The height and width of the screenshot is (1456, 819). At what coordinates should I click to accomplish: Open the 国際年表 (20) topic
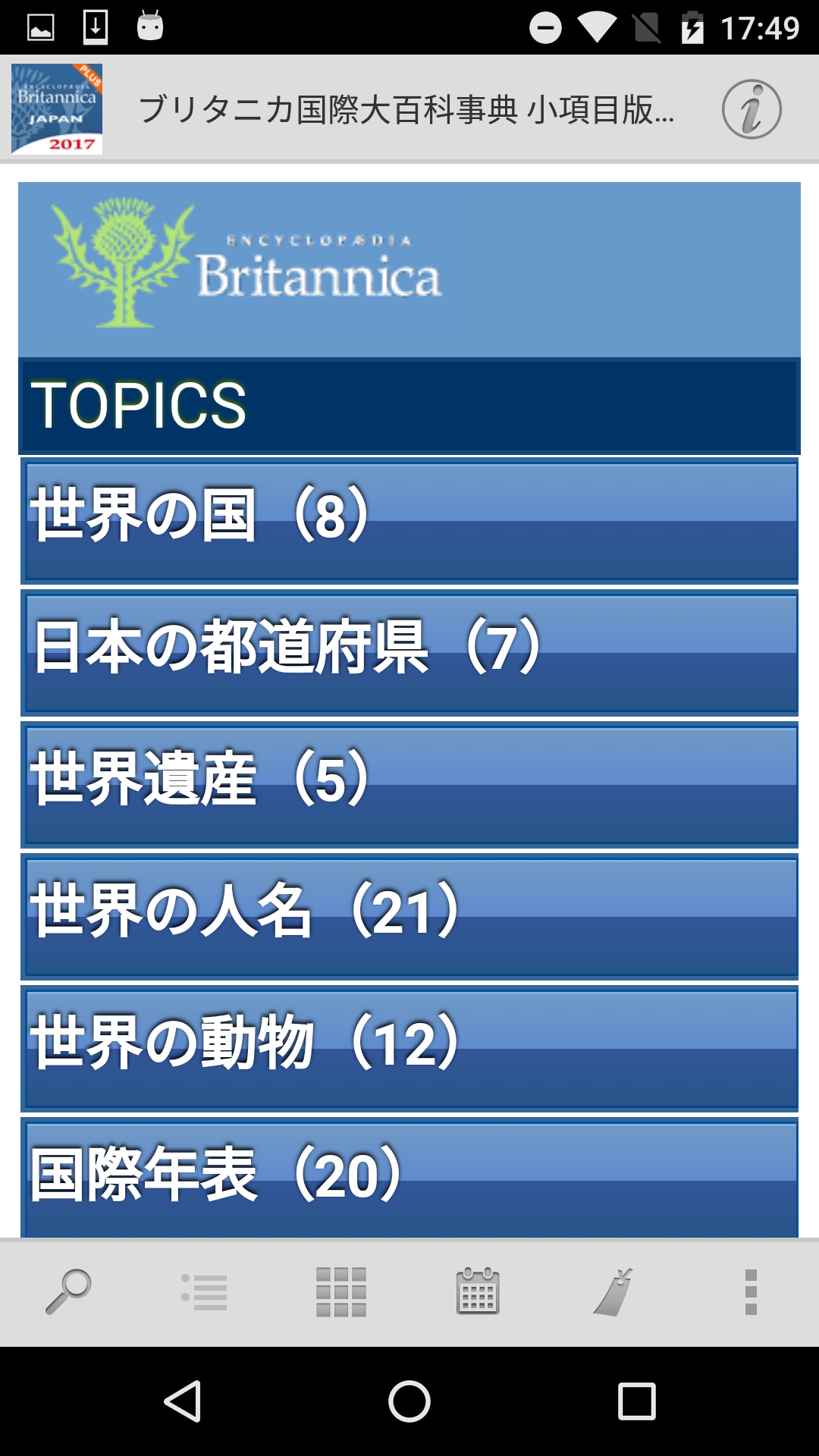click(x=409, y=1175)
